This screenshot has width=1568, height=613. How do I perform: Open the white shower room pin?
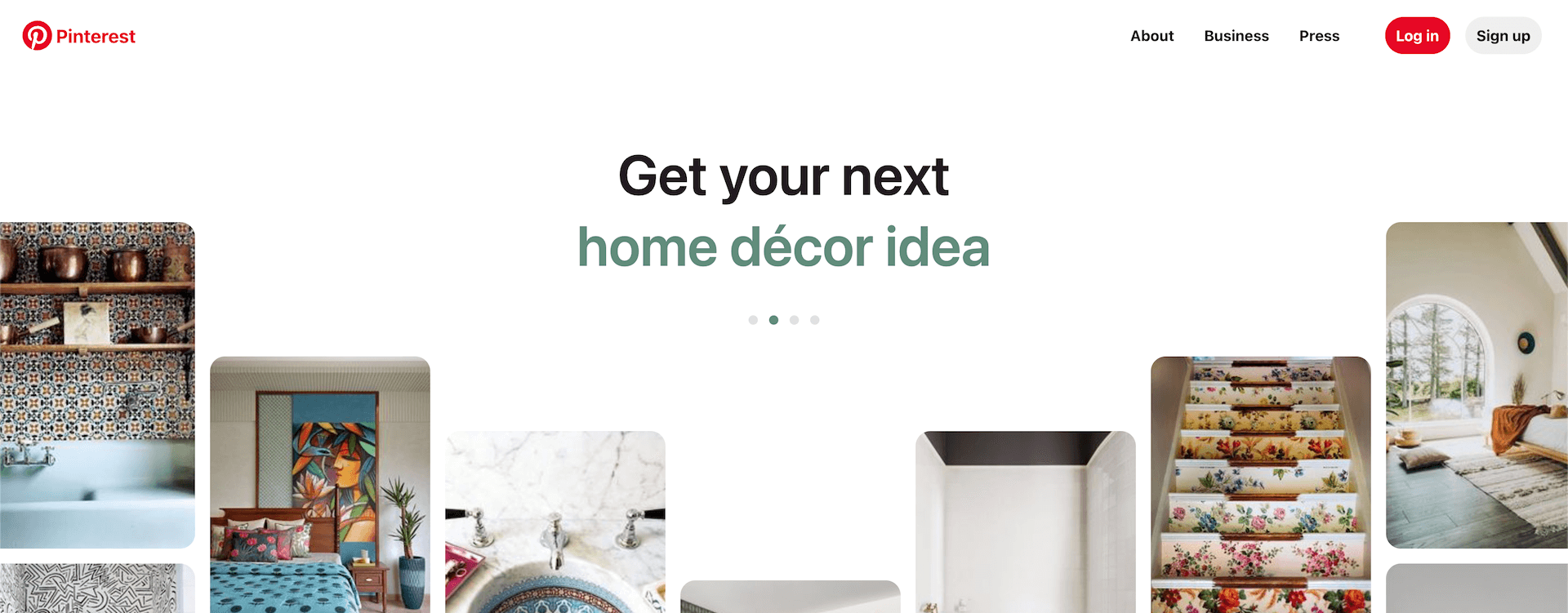tap(1026, 522)
